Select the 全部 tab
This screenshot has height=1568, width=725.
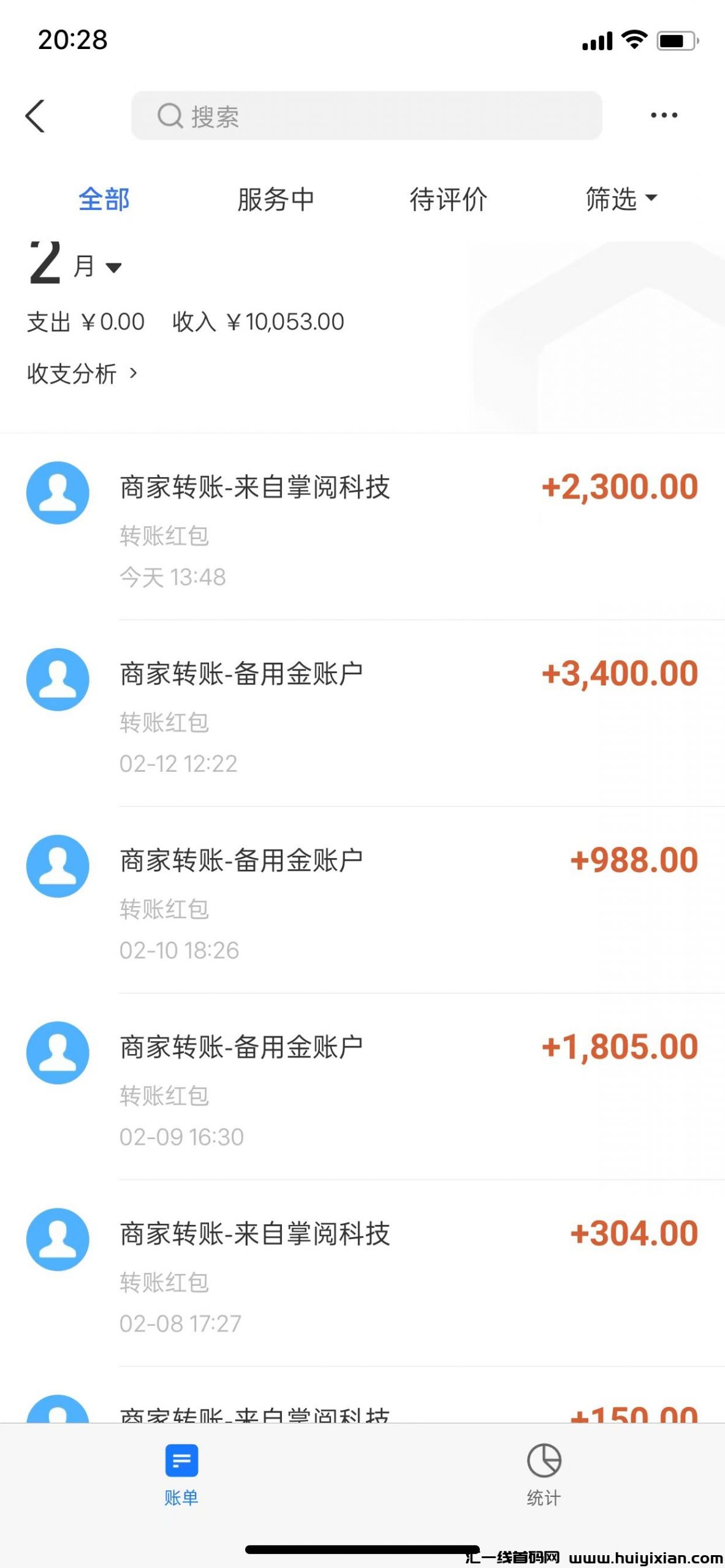(104, 199)
